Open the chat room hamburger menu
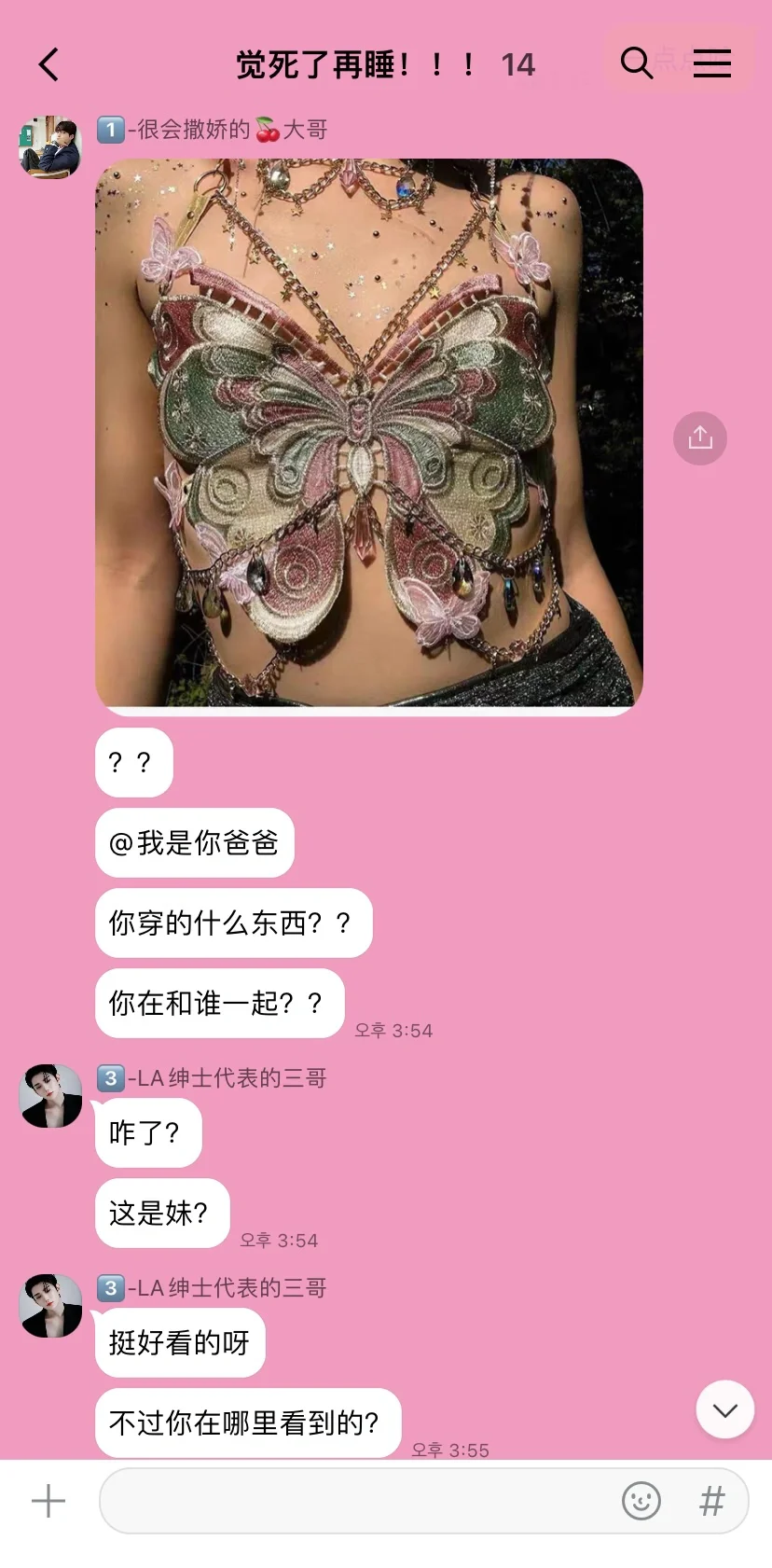Image resolution: width=772 pixels, height=1568 pixels. click(x=712, y=63)
